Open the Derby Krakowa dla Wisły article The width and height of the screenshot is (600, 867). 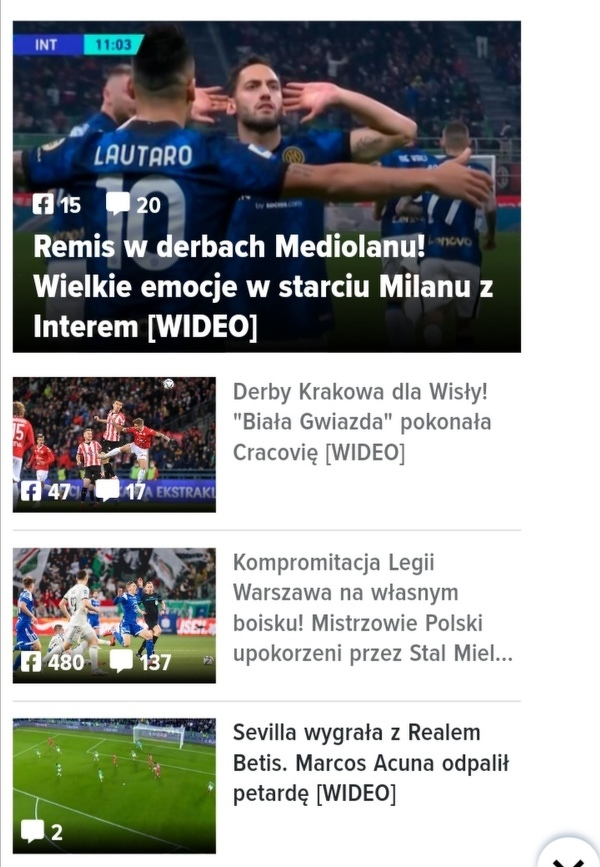click(361, 422)
